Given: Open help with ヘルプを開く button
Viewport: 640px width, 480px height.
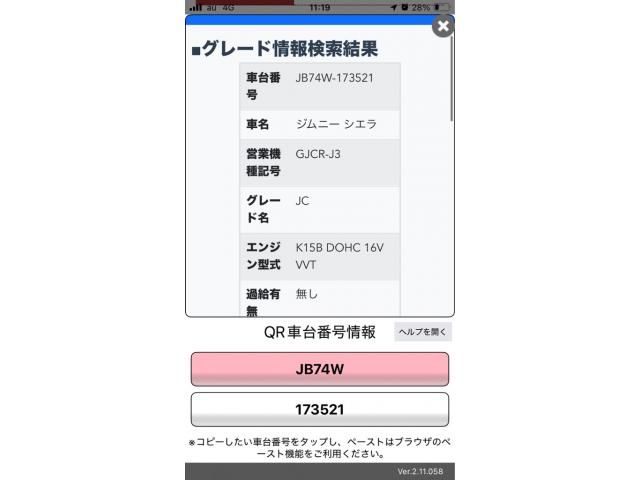Looking at the screenshot, I should click(423, 332).
